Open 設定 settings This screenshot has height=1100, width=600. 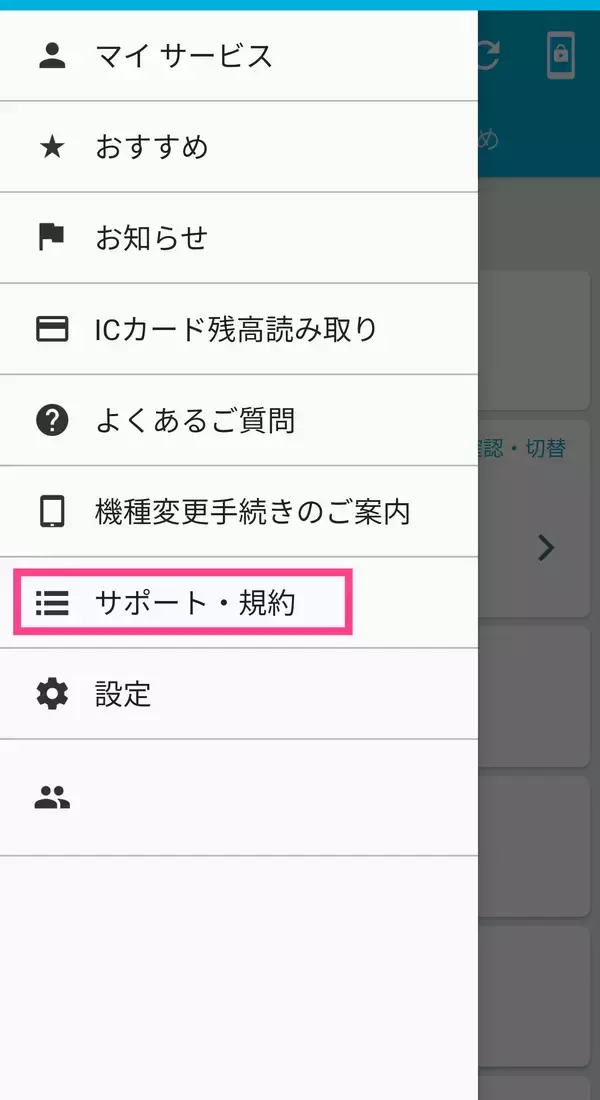pyautogui.click(x=123, y=694)
